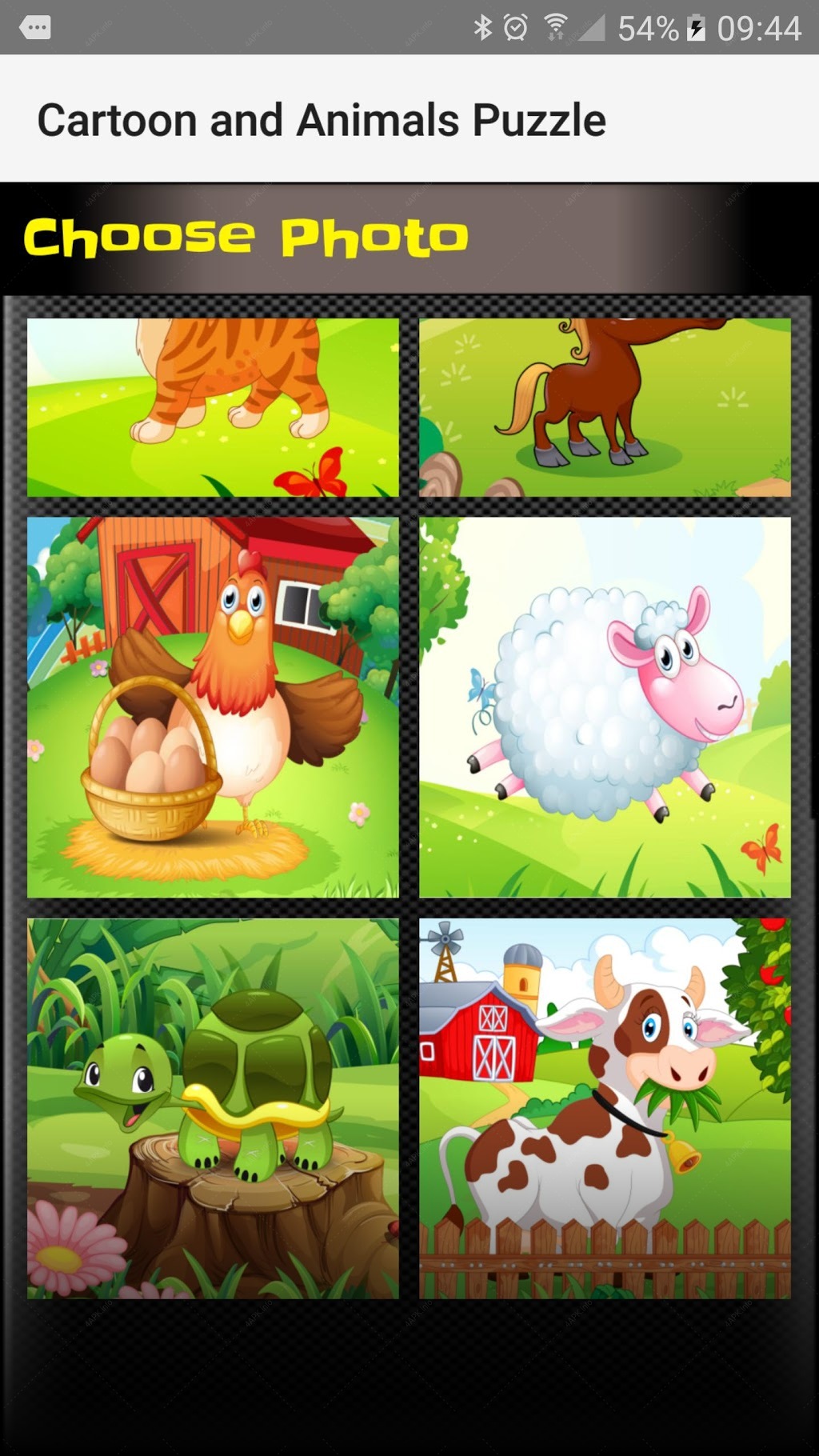This screenshot has height=1456, width=819.
Task: Choose the cow and barn photo
Action: click(605, 1108)
